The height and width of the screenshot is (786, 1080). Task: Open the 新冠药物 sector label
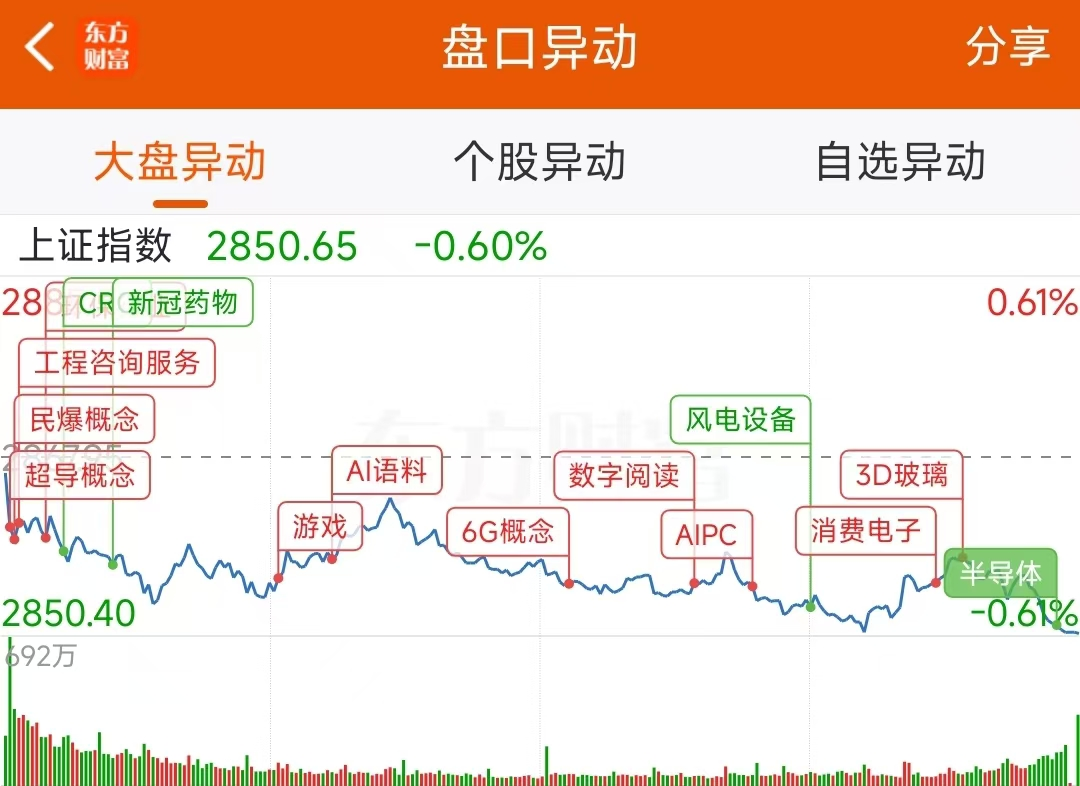[x=183, y=302]
